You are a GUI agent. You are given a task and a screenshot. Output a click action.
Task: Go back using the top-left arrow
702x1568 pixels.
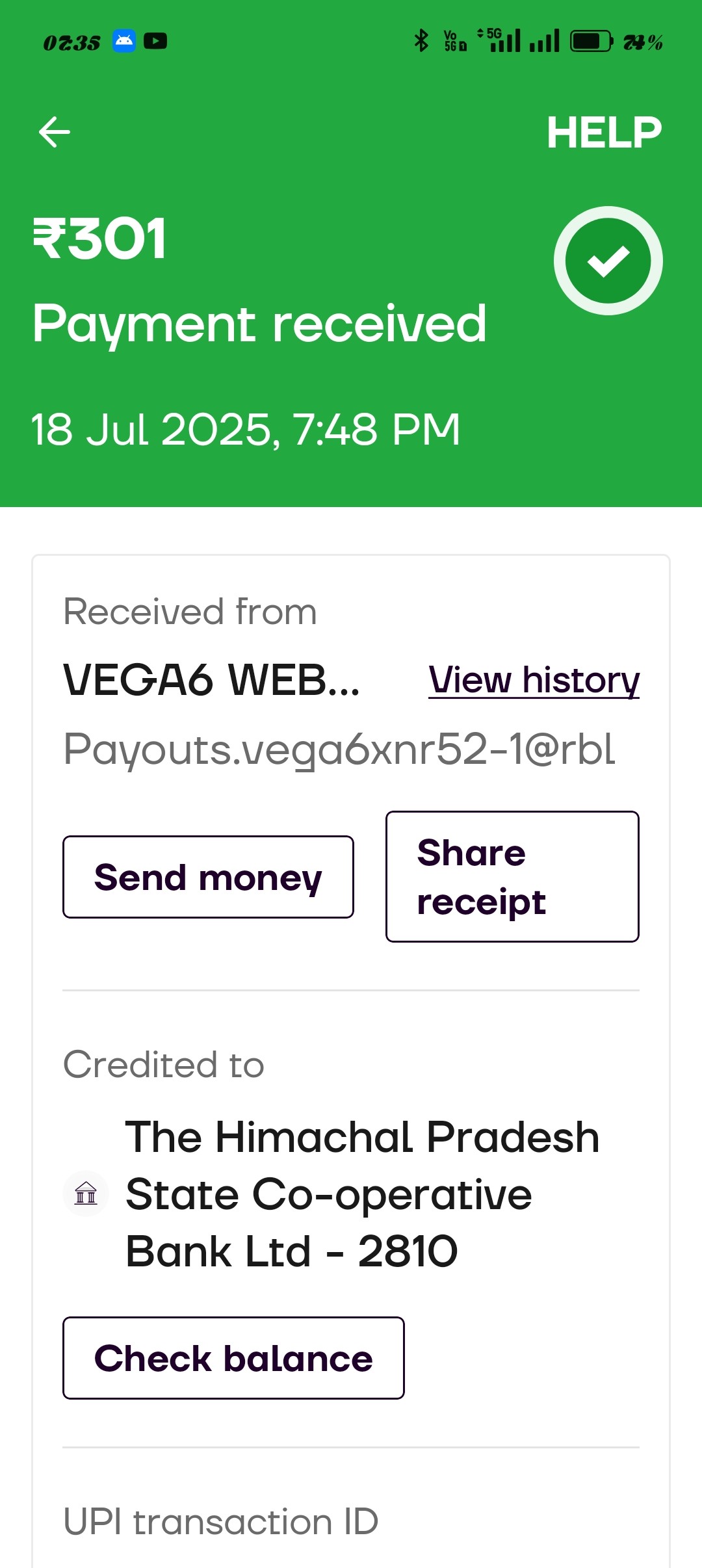coord(55,132)
